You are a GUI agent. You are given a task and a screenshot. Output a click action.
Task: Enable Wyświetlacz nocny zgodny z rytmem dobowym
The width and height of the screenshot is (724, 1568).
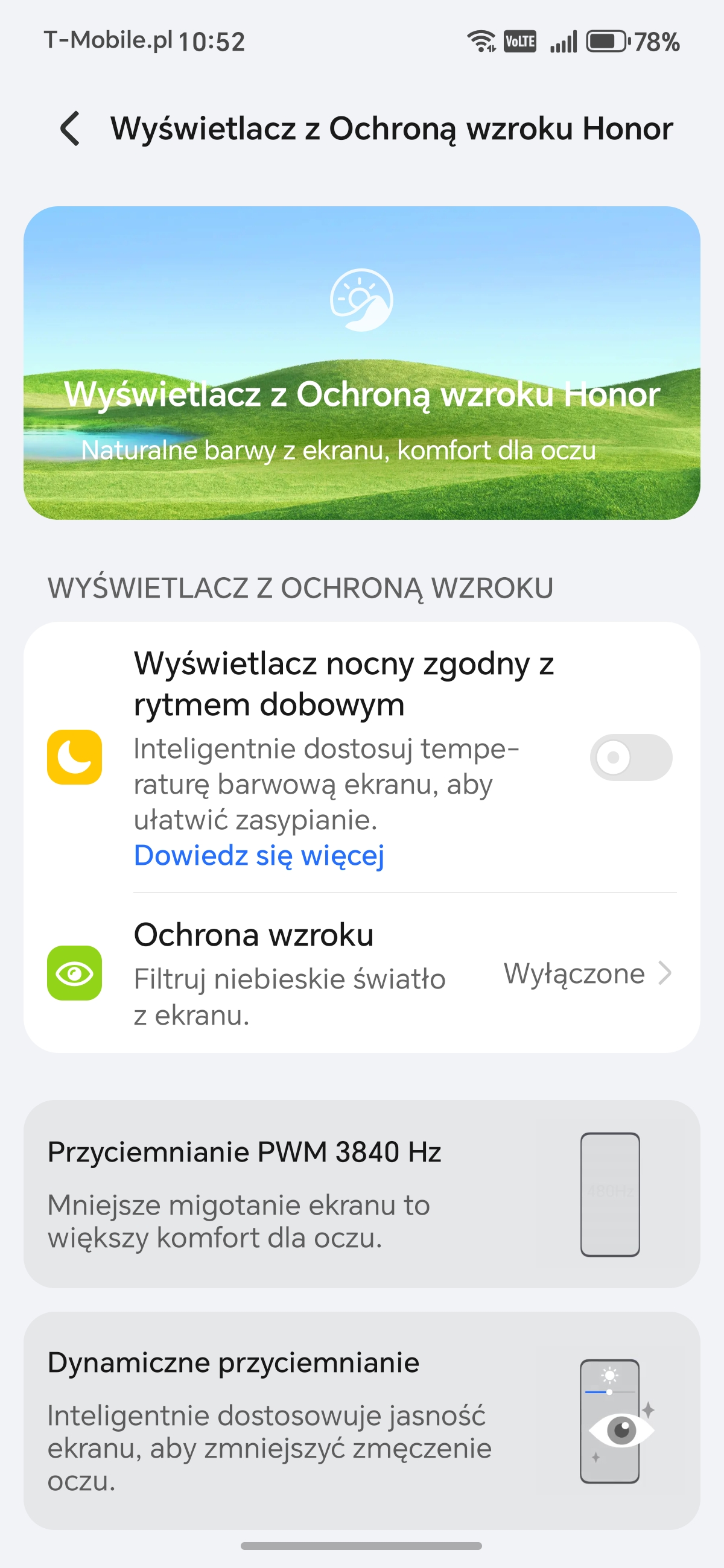click(630, 757)
